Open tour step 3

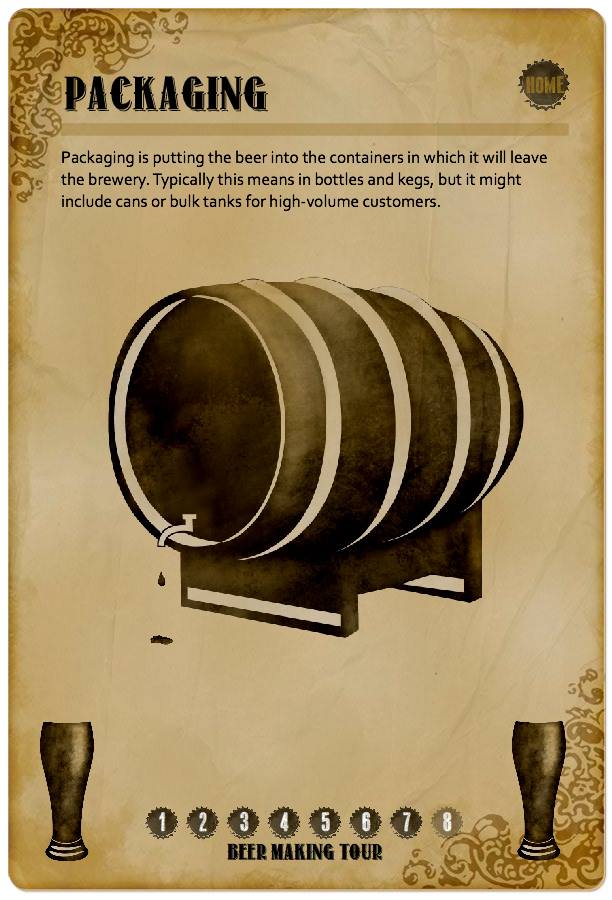click(x=244, y=822)
